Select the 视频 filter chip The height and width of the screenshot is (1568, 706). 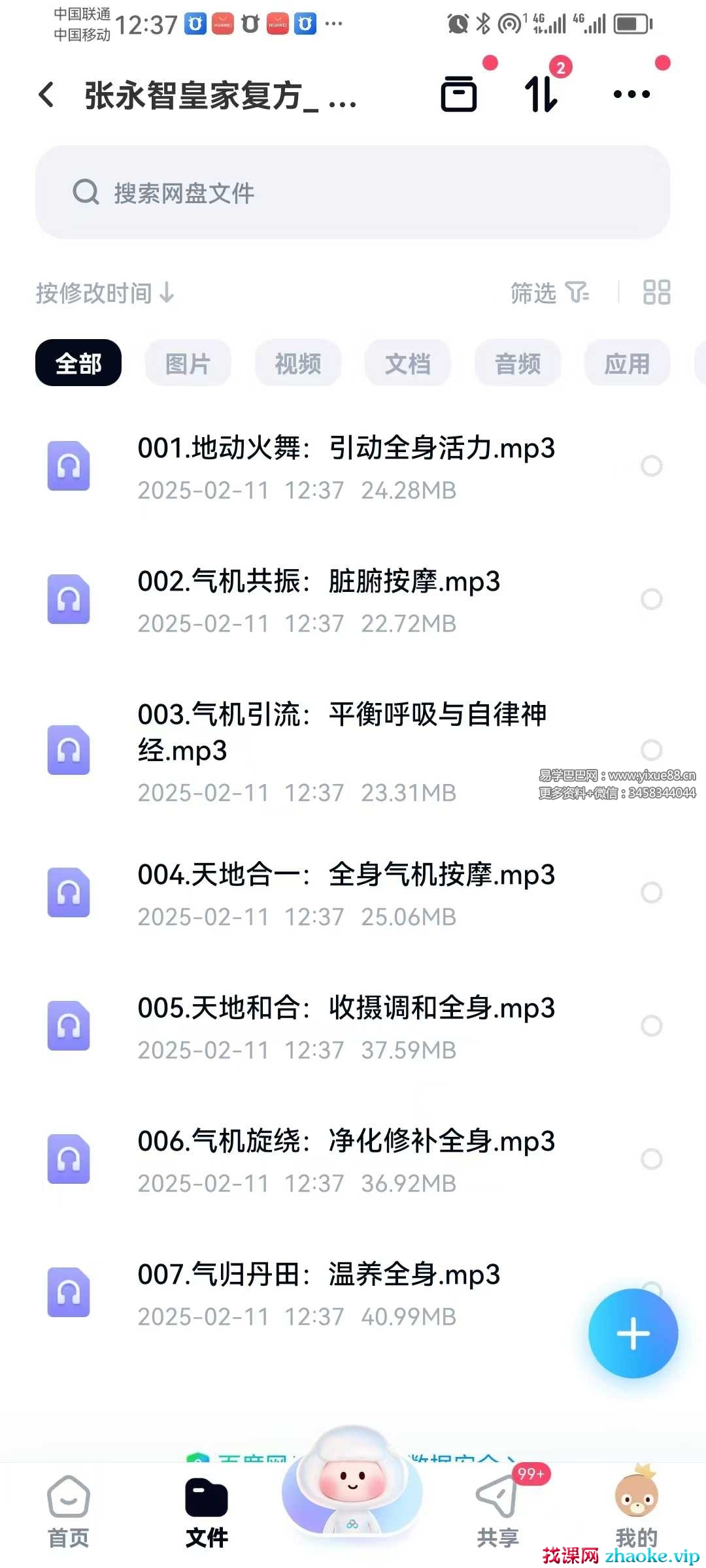[x=298, y=363]
